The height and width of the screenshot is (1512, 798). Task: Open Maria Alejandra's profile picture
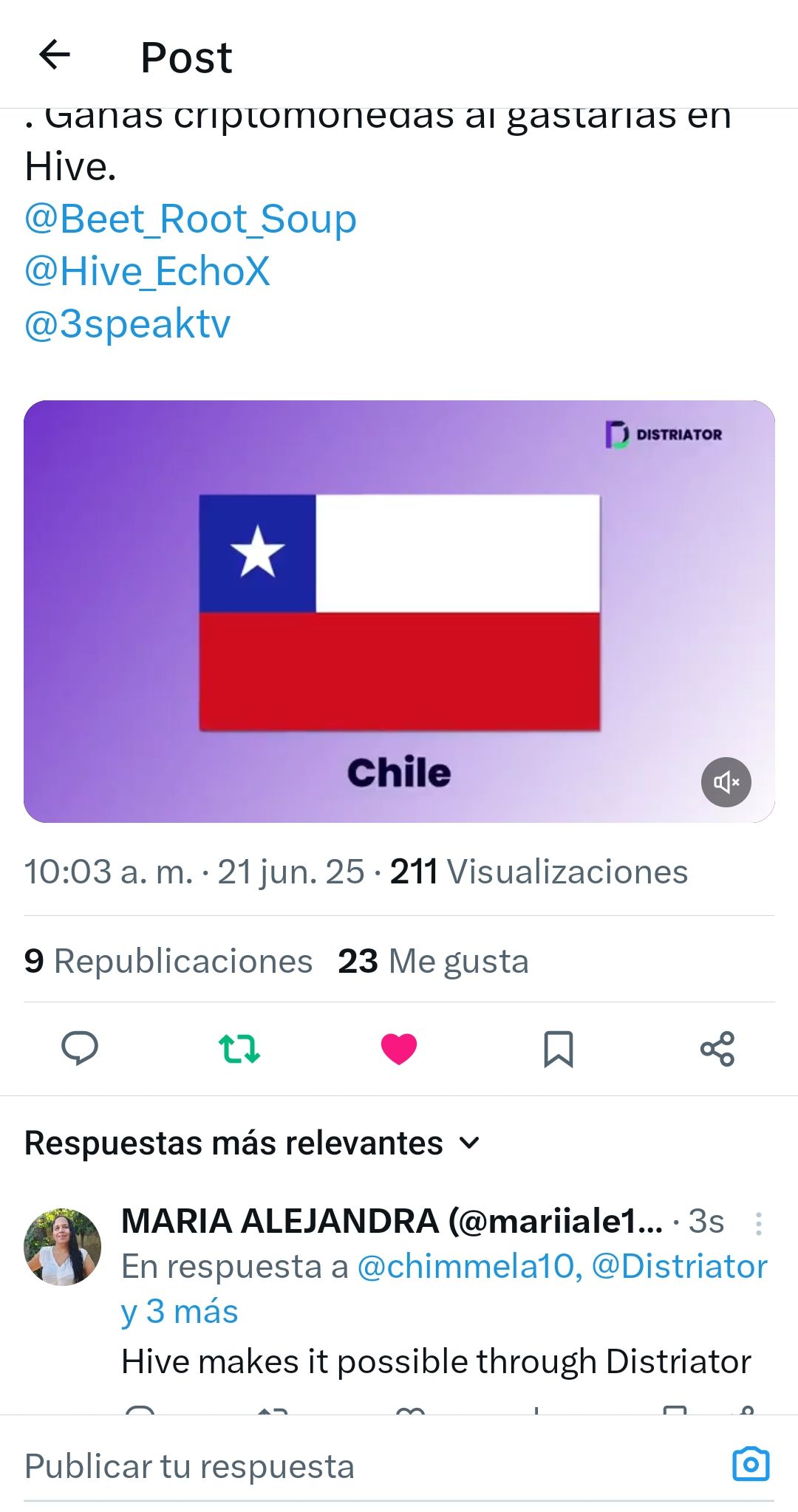pos(63,1247)
